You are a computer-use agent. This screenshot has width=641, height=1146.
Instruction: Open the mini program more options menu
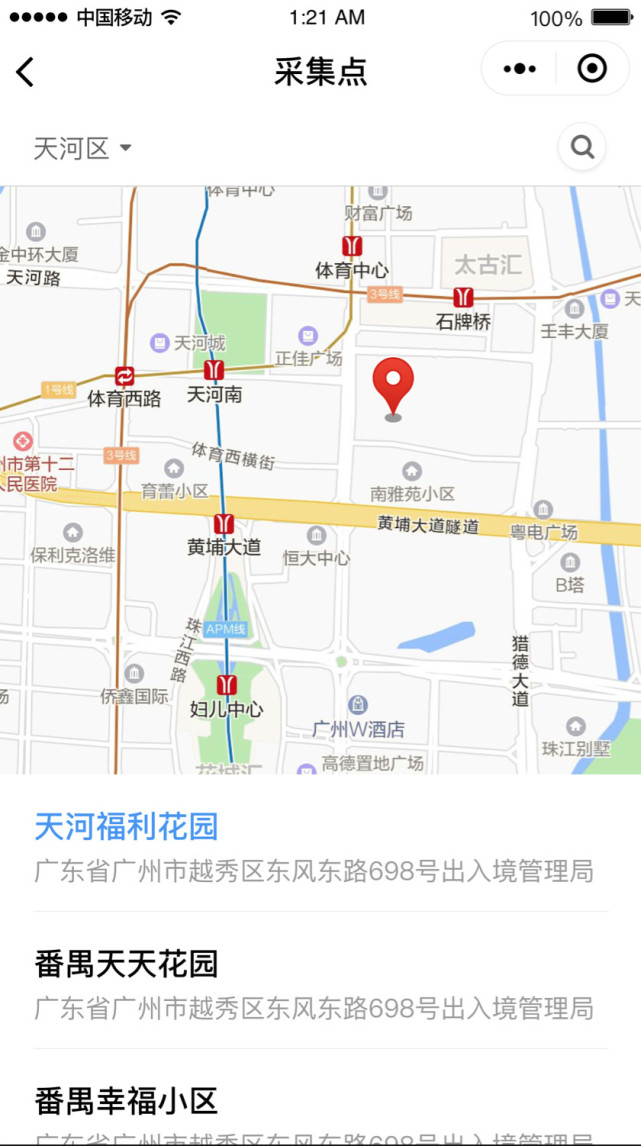pyautogui.click(x=520, y=69)
